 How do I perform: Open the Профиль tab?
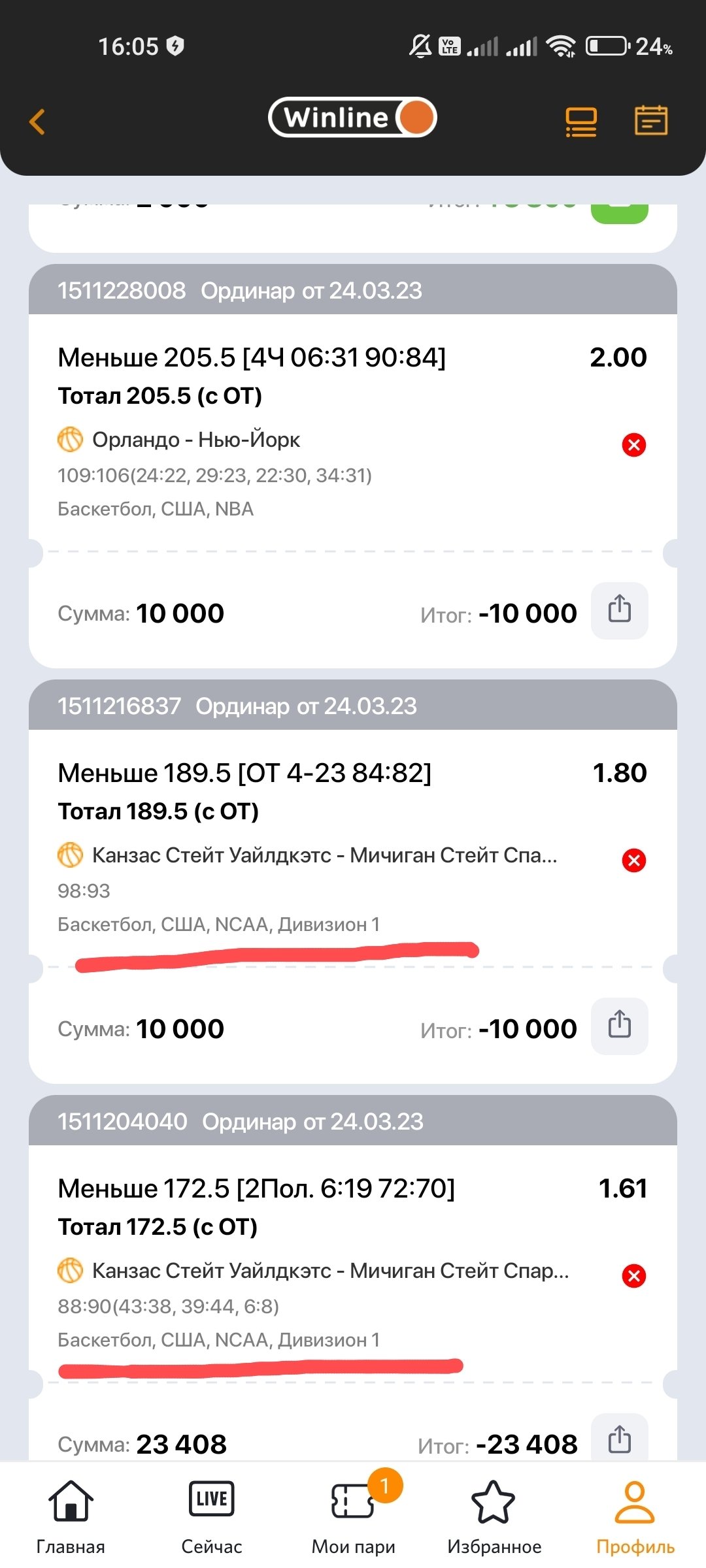point(635,1517)
